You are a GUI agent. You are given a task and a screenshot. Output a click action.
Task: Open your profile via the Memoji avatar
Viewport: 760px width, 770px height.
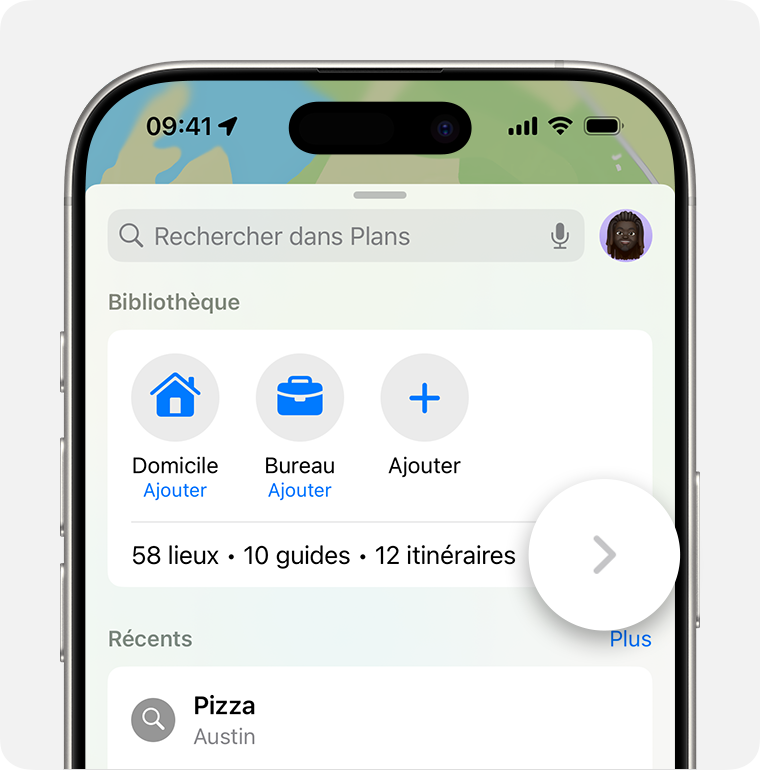(626, 236)
